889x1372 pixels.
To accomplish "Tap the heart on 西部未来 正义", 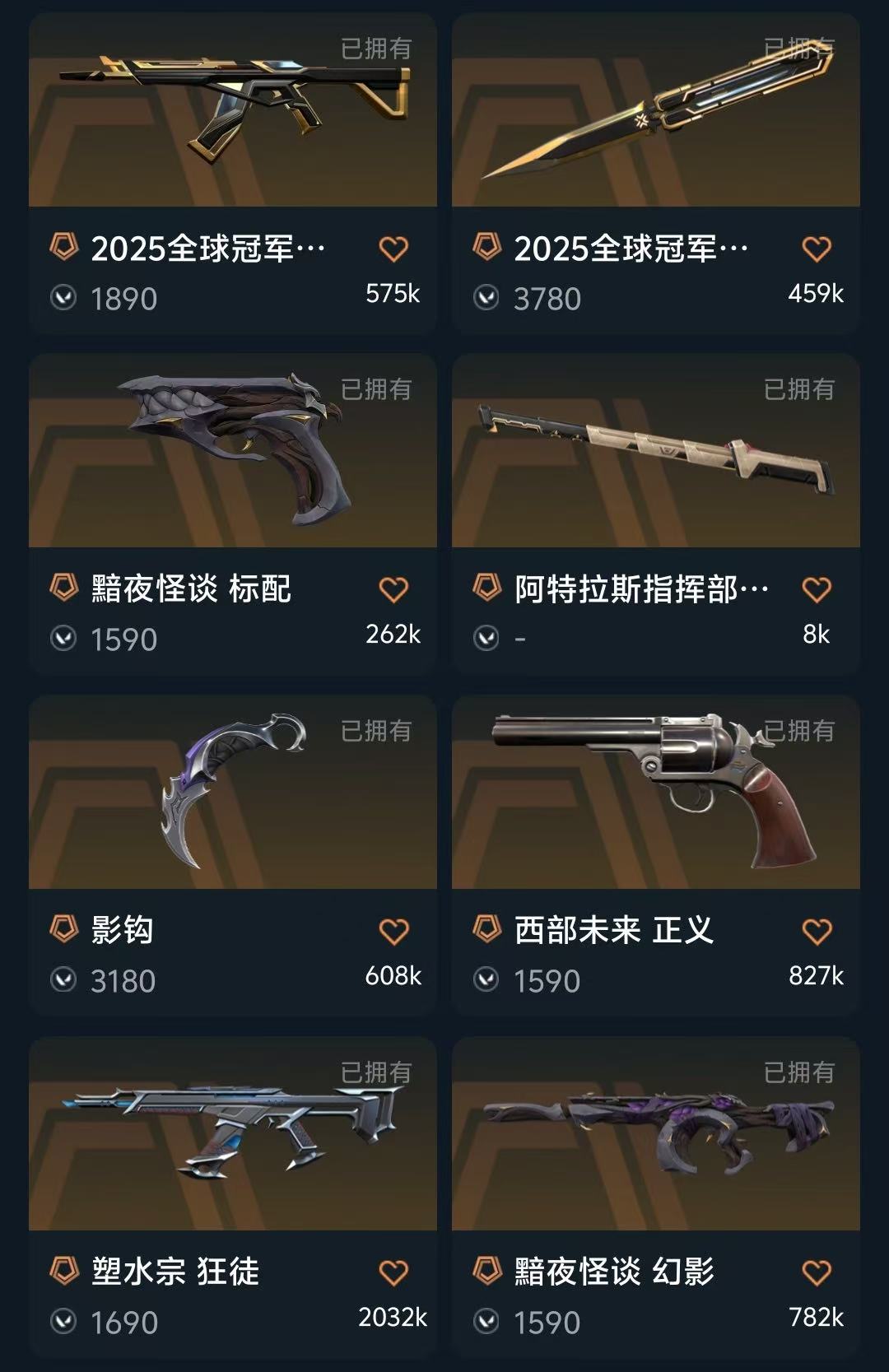I will tap(817, 931).
